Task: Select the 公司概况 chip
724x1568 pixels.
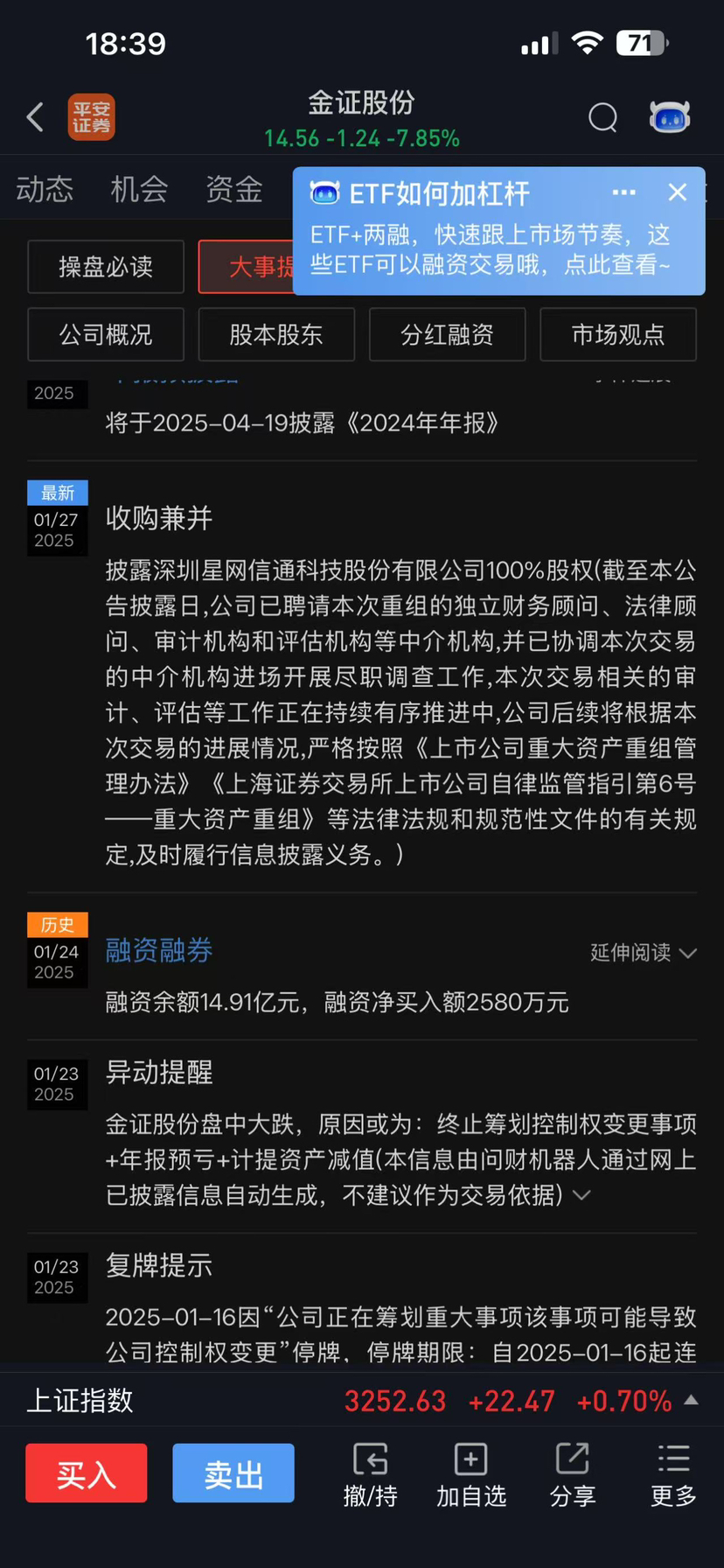Action: (106, 334)
